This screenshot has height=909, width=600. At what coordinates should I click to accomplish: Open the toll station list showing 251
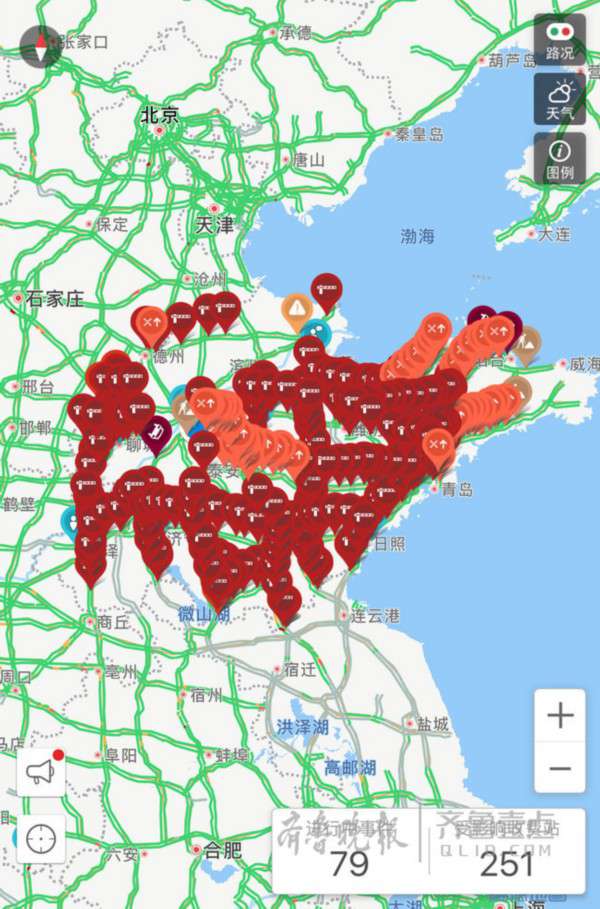pyautogui.click(x=507, y=851)
